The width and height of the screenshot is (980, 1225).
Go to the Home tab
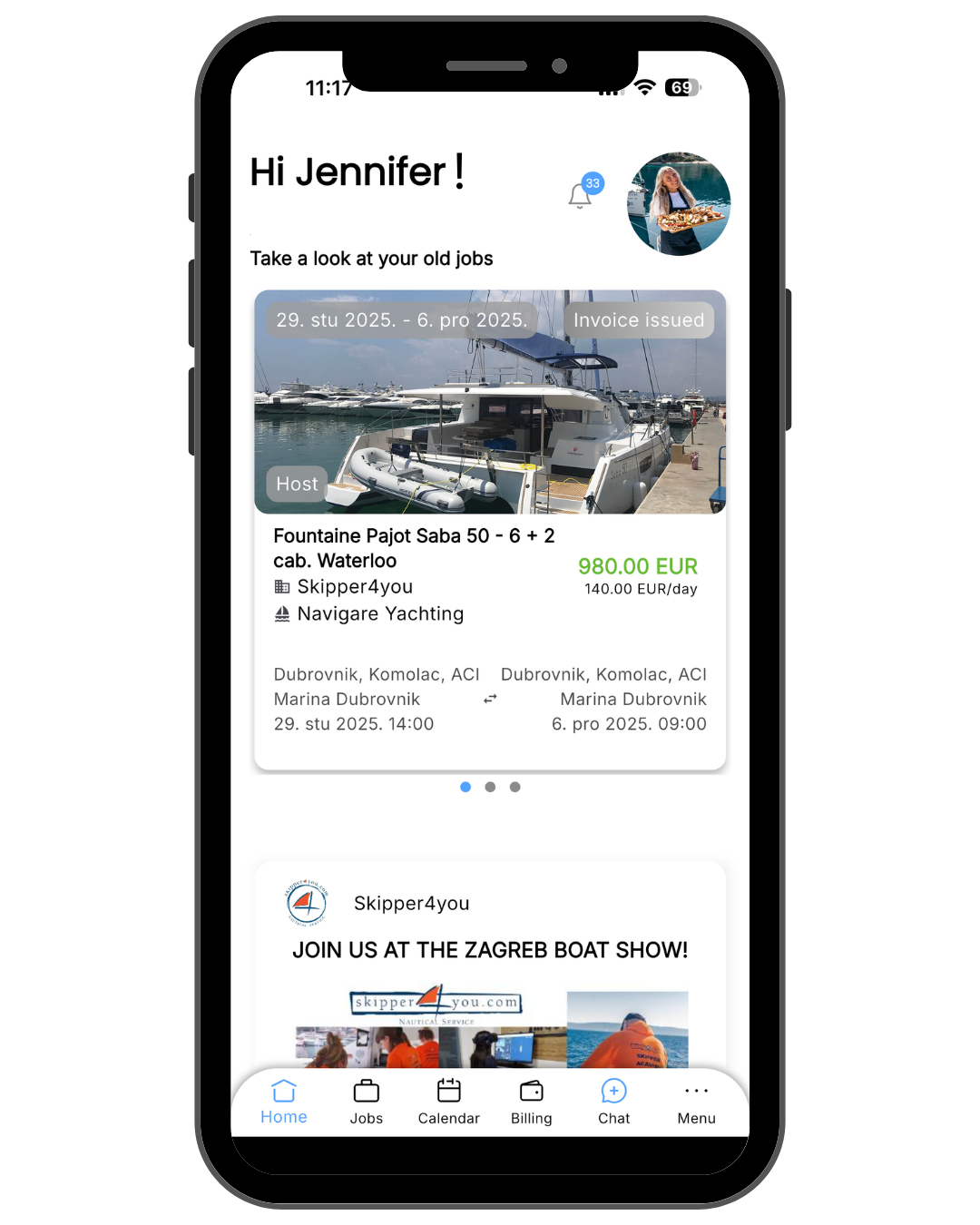284,1102
